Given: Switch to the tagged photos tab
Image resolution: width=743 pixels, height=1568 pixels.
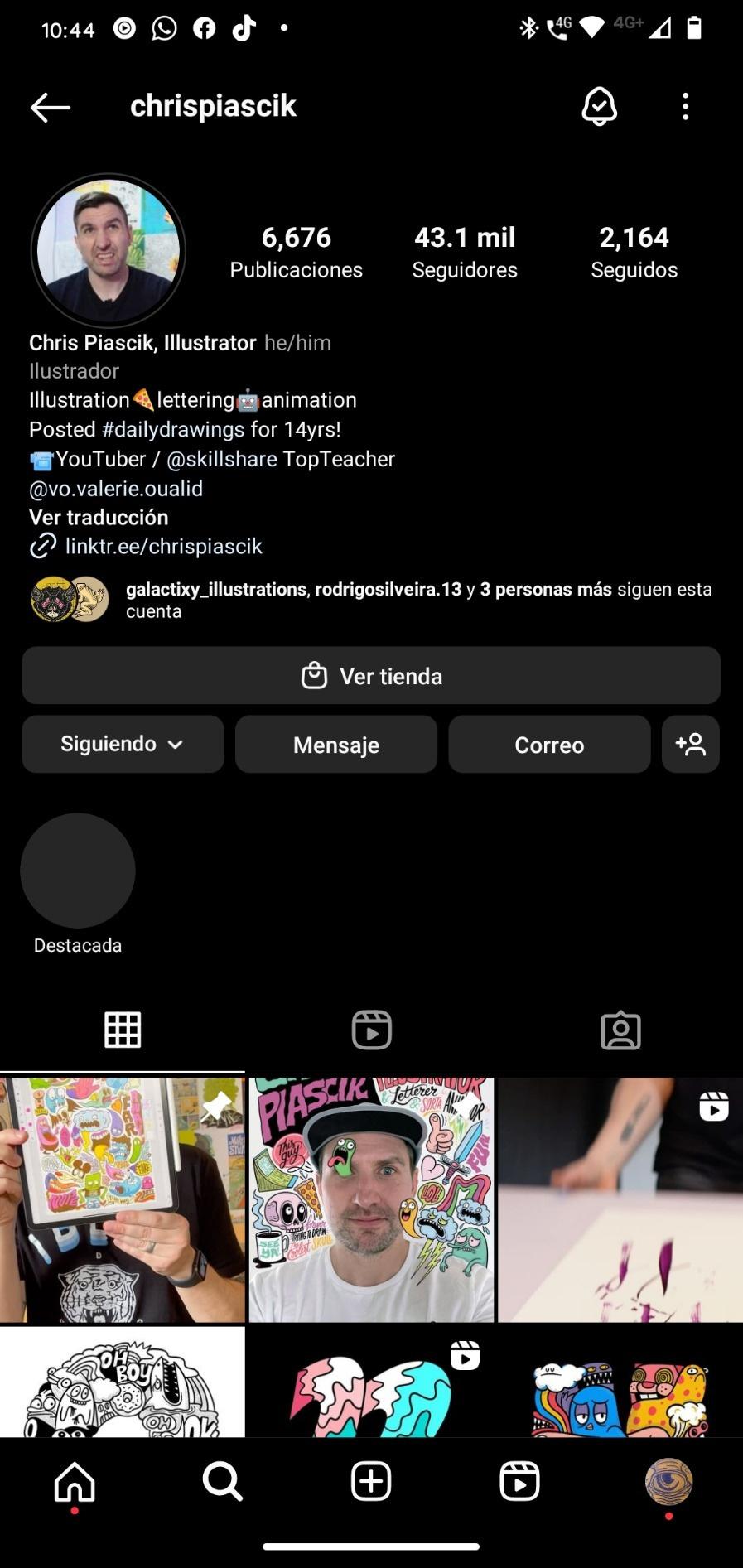Looking at the screenshot, I should 620,1030.
